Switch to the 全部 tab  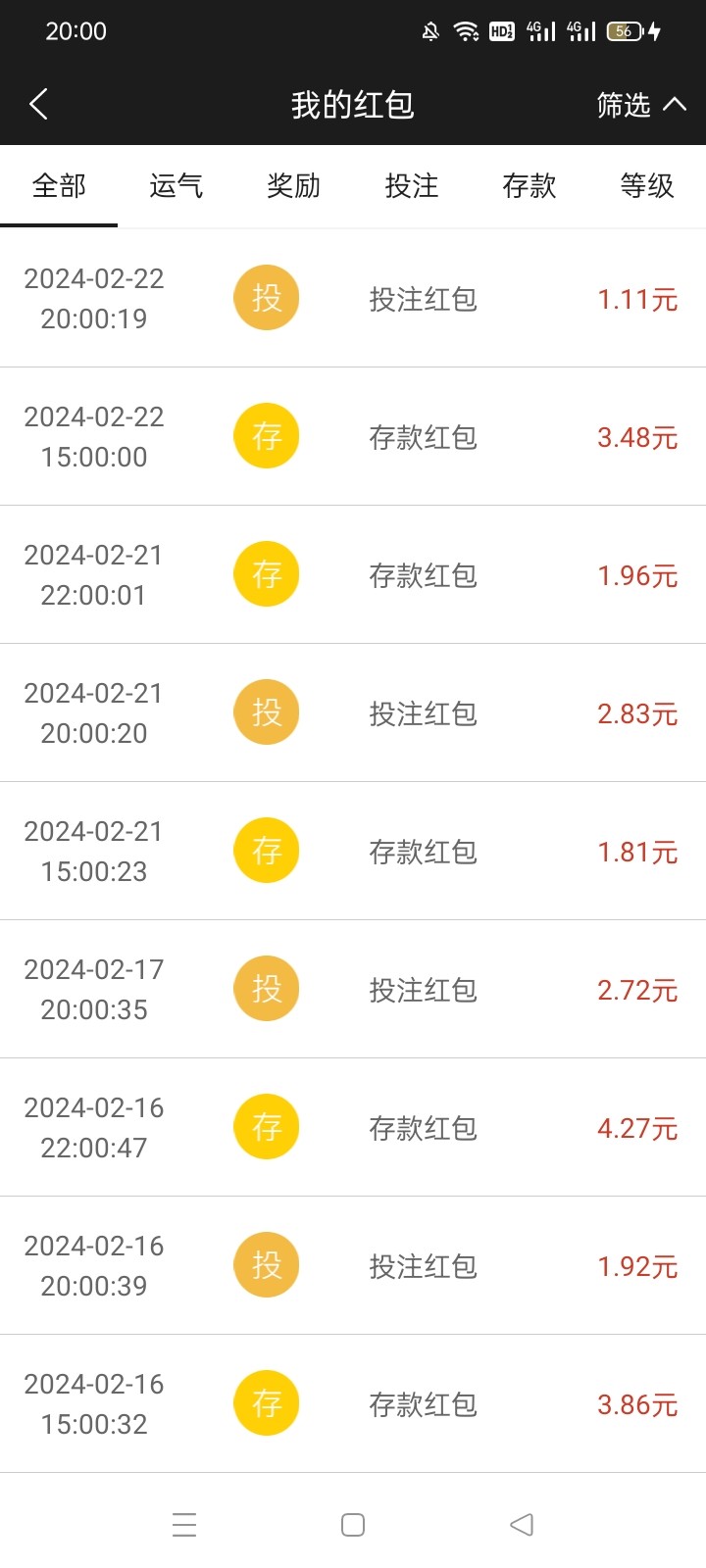point(59,185)
